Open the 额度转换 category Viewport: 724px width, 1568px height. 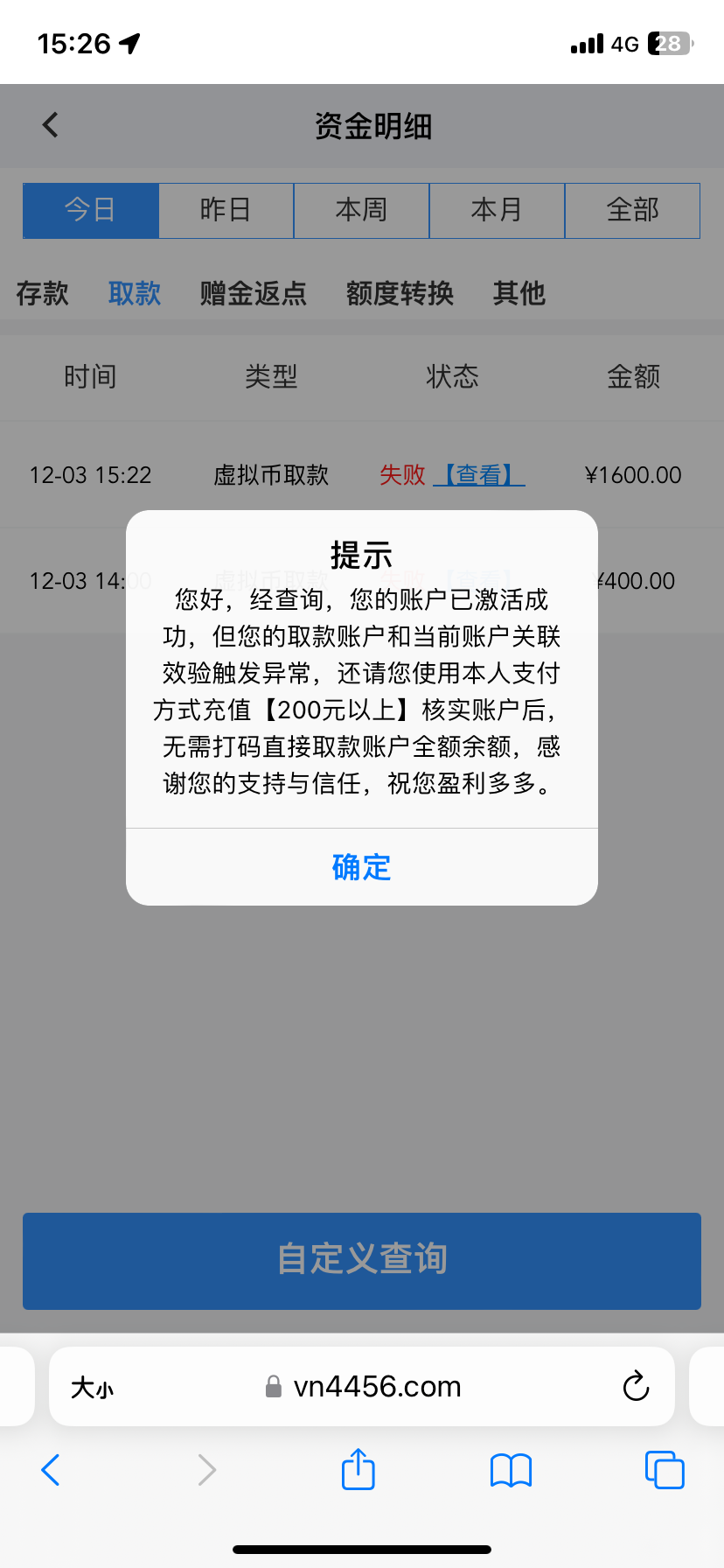click(x=400, y=293)
